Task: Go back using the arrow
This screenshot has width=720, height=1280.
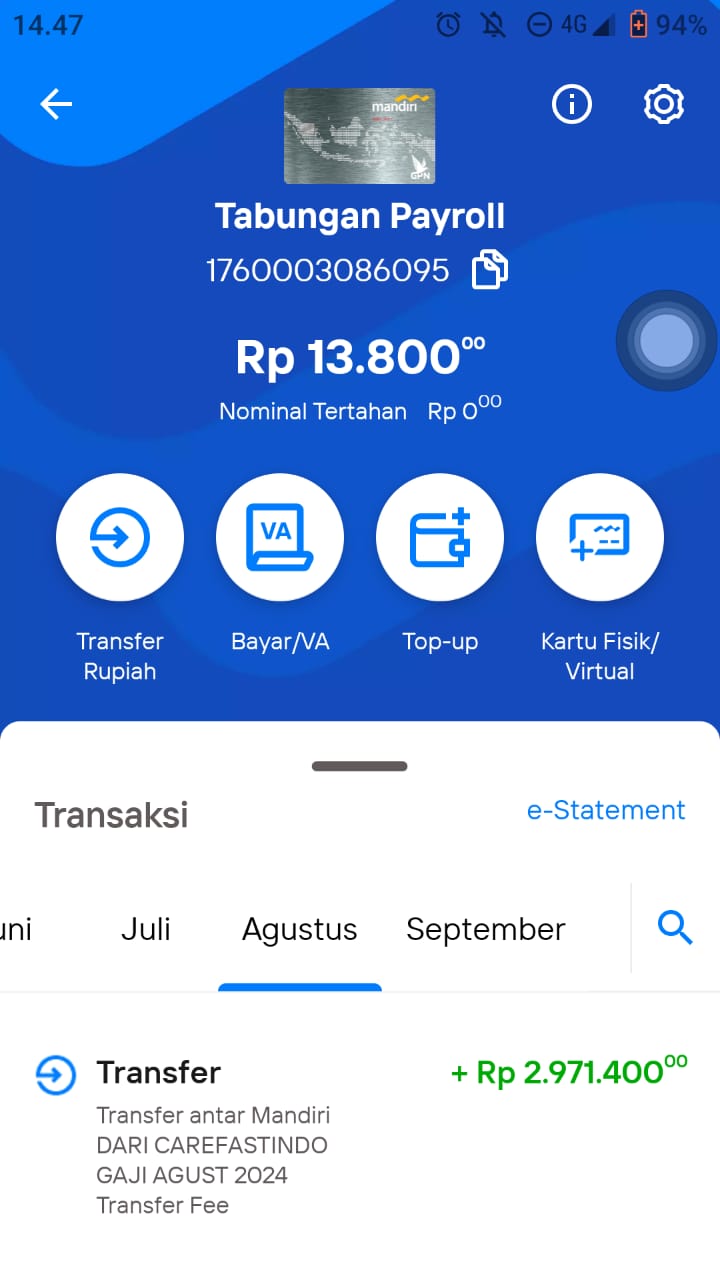Action: tap(56, 104)
